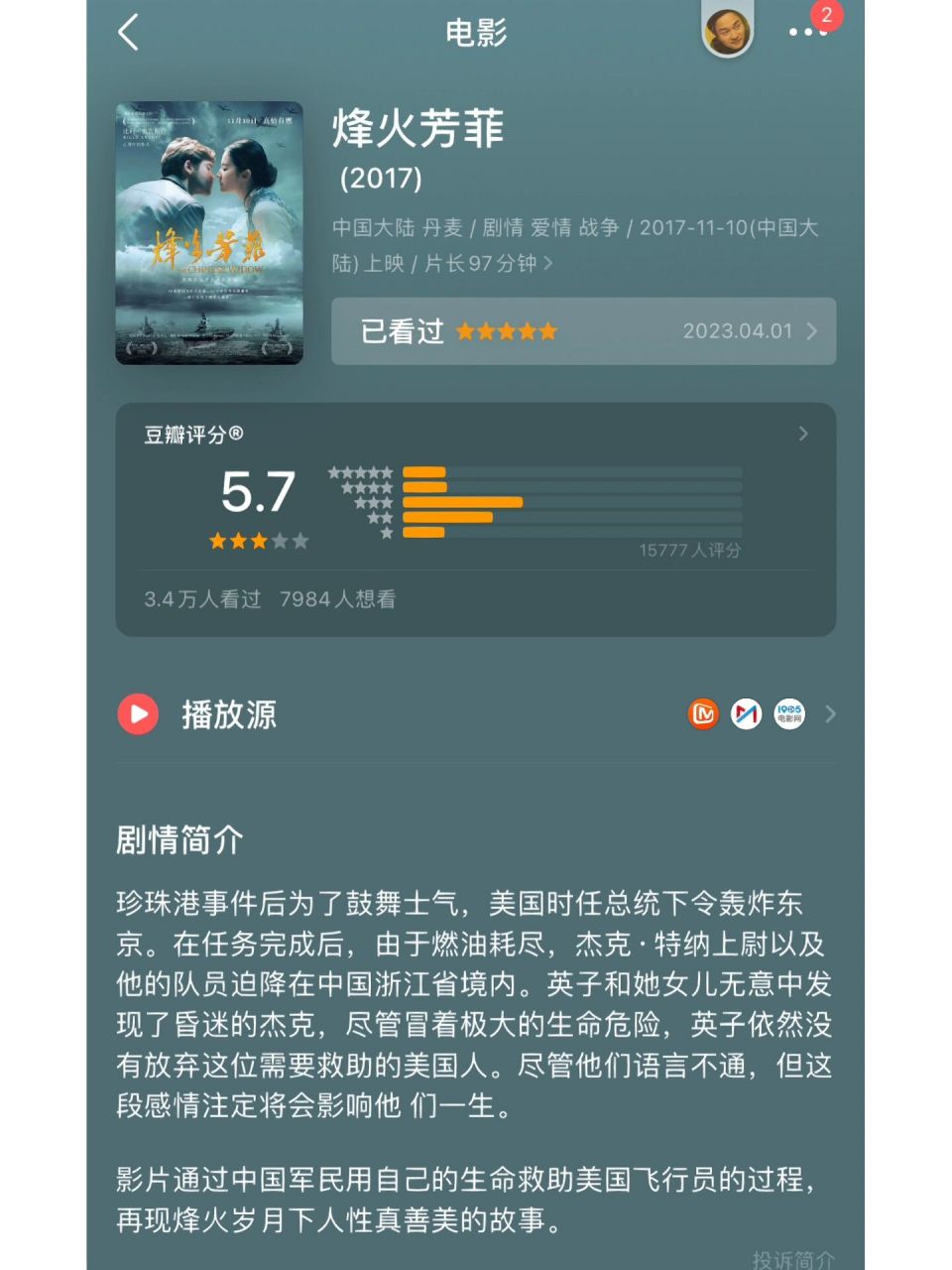Expand the 已看过 2023.04.01 entry
The width and height of the screenshot is (952, 1270).
811,331
